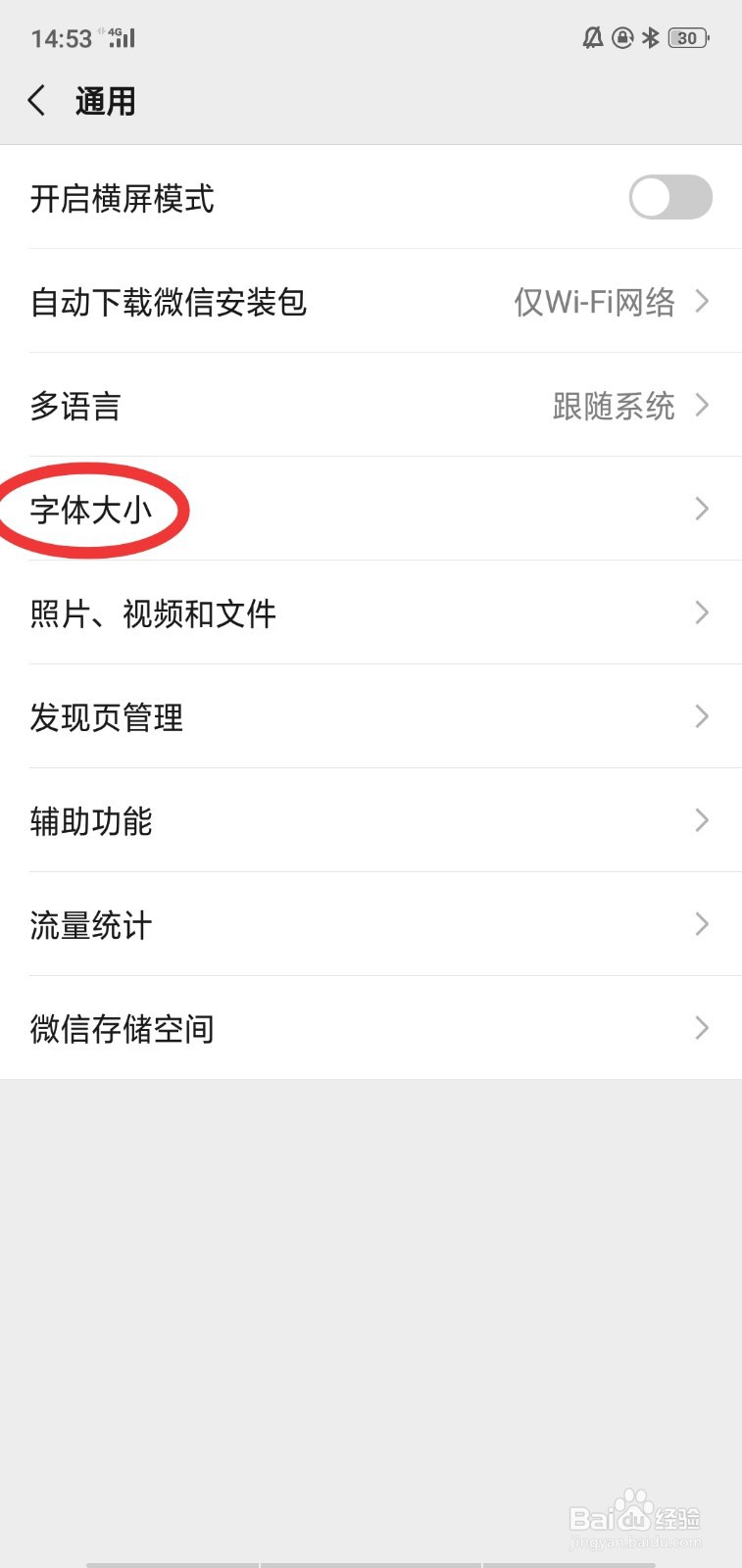The height and width of the screenshot is (1568, 742).
Task: Open 字体大小 settings via its chevron
Action: click(701, 509)
